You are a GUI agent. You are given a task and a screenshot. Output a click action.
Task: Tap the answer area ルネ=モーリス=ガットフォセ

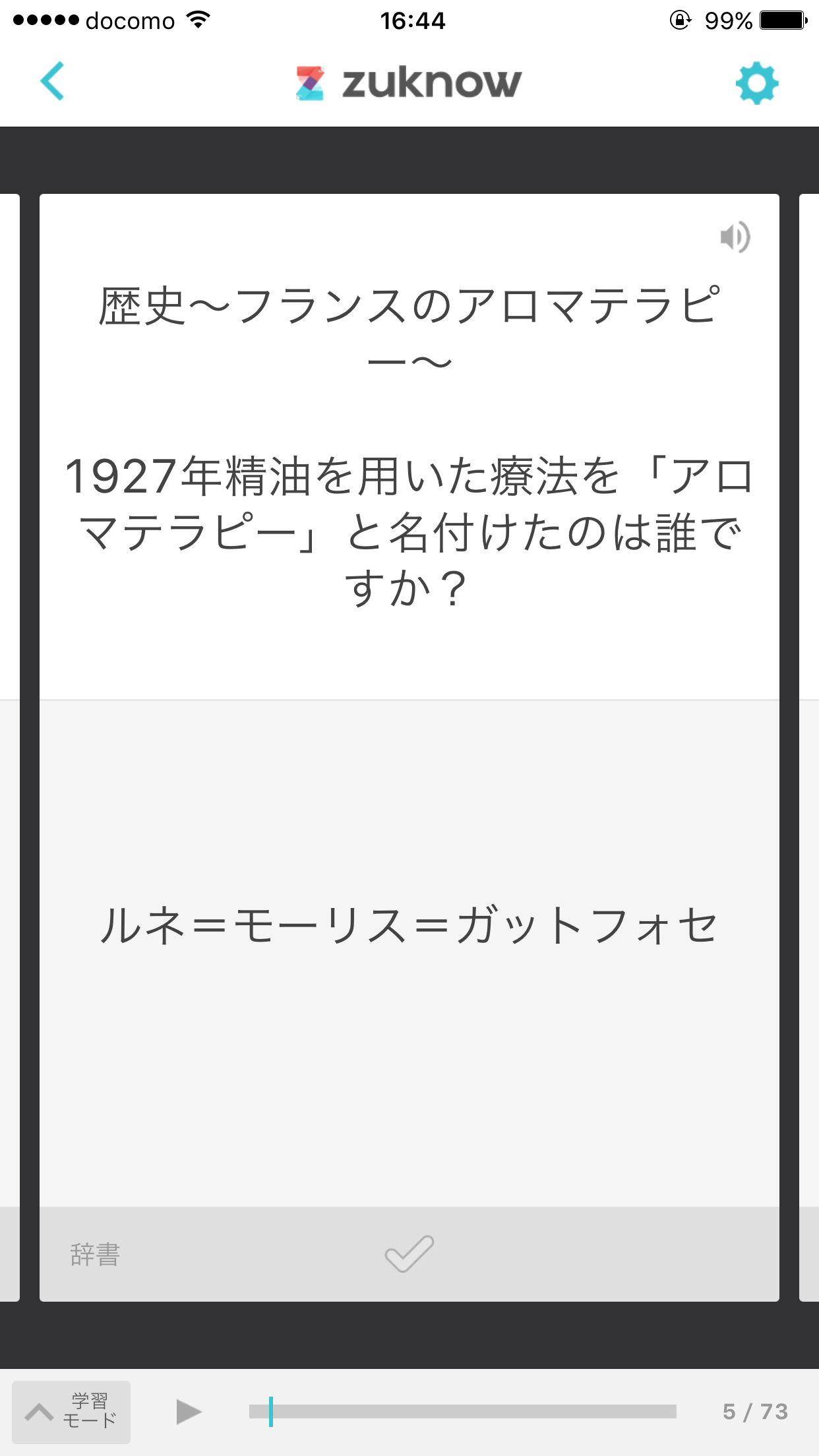point(409,926)
